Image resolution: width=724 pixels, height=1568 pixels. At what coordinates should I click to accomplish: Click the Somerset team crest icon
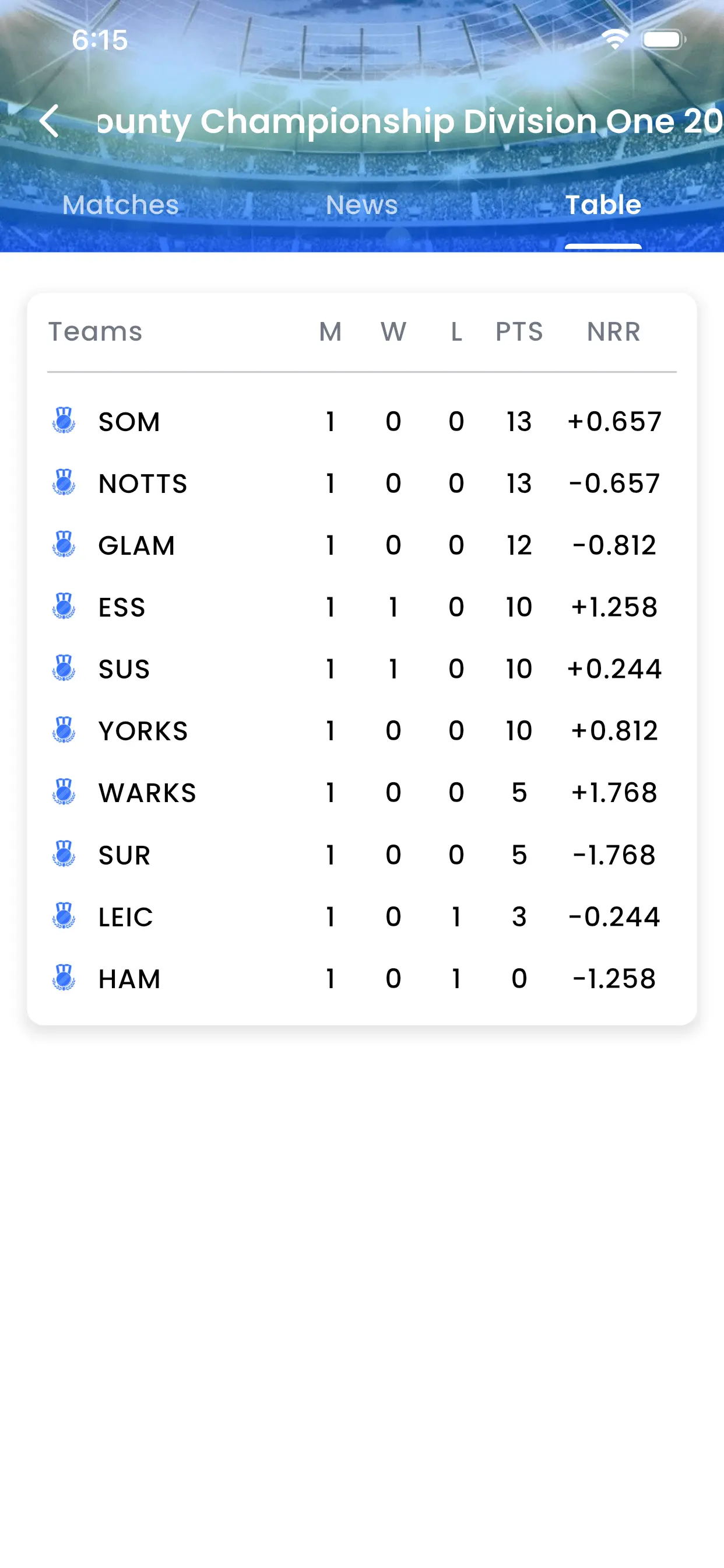click(x=64, y=421)
